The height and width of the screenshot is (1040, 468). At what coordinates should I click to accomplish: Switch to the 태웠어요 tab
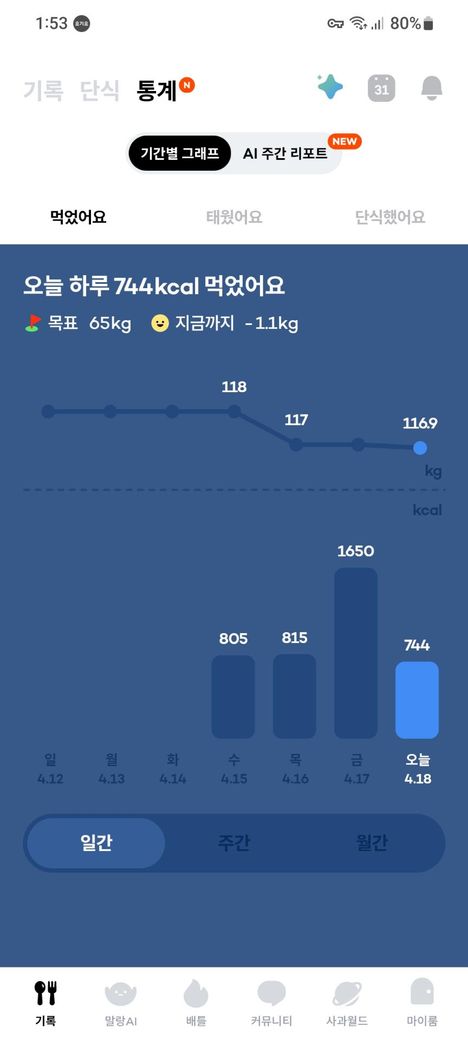coord(234,217)
